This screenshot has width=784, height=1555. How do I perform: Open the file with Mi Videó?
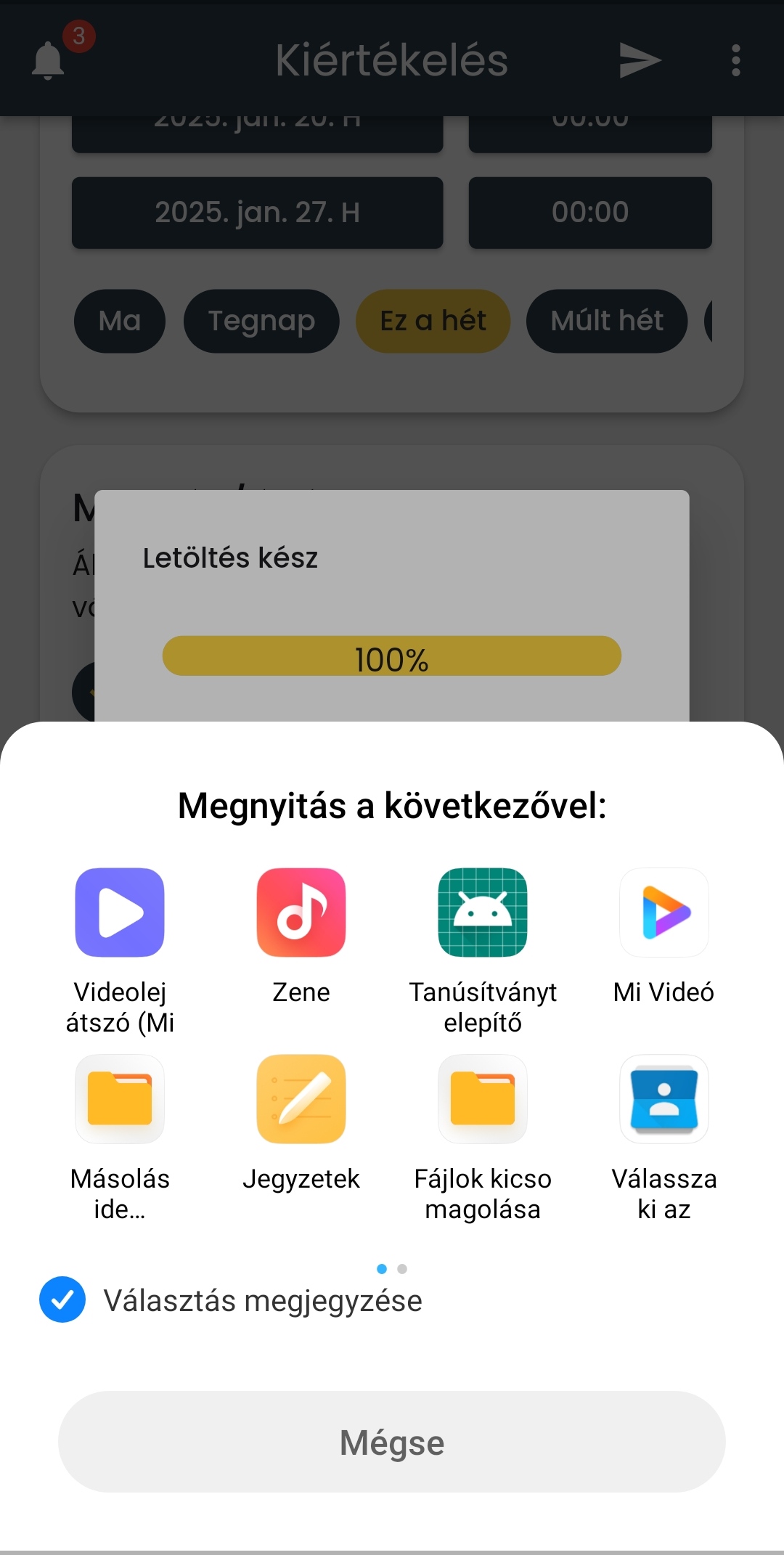[663, 913]
